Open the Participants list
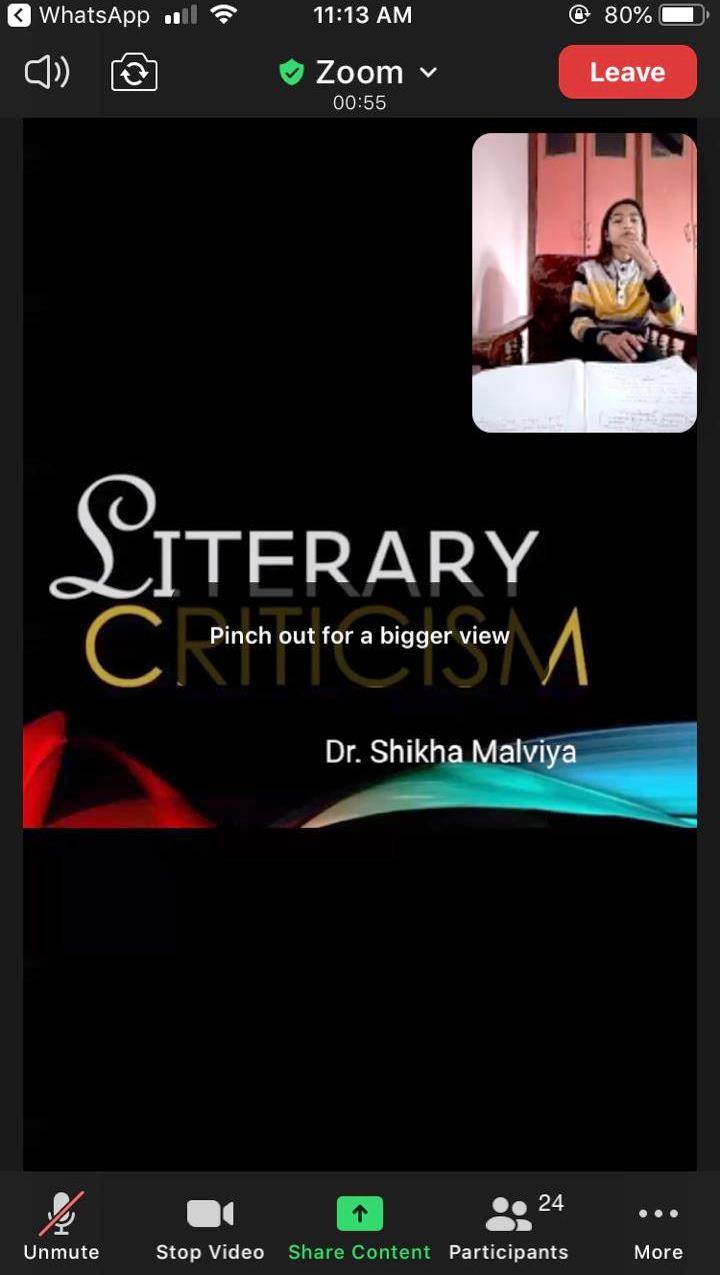Screen dimensions: 720x1275 click(509, 1227)
